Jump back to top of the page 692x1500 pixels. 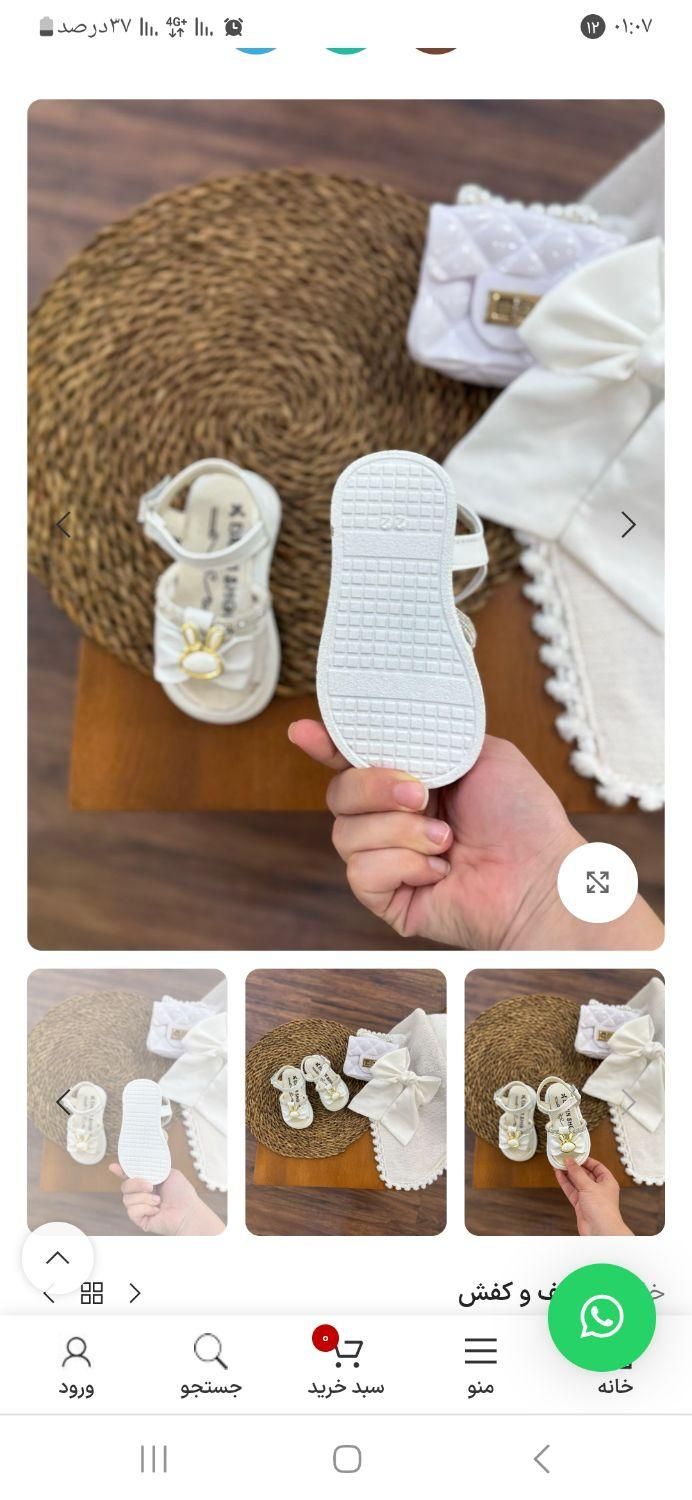(58, 1258)
